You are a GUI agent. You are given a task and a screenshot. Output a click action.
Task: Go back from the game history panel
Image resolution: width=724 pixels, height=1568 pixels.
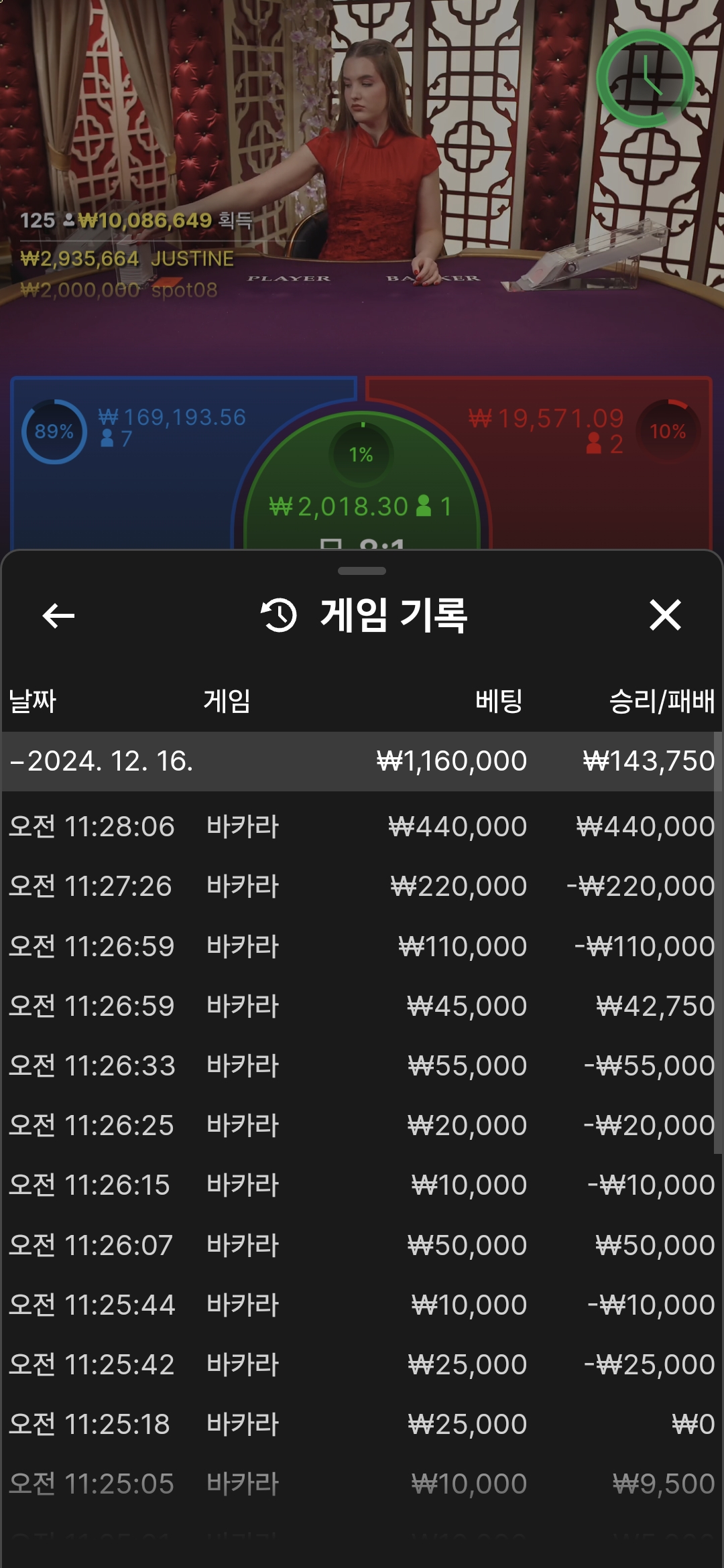pos(58,616)
